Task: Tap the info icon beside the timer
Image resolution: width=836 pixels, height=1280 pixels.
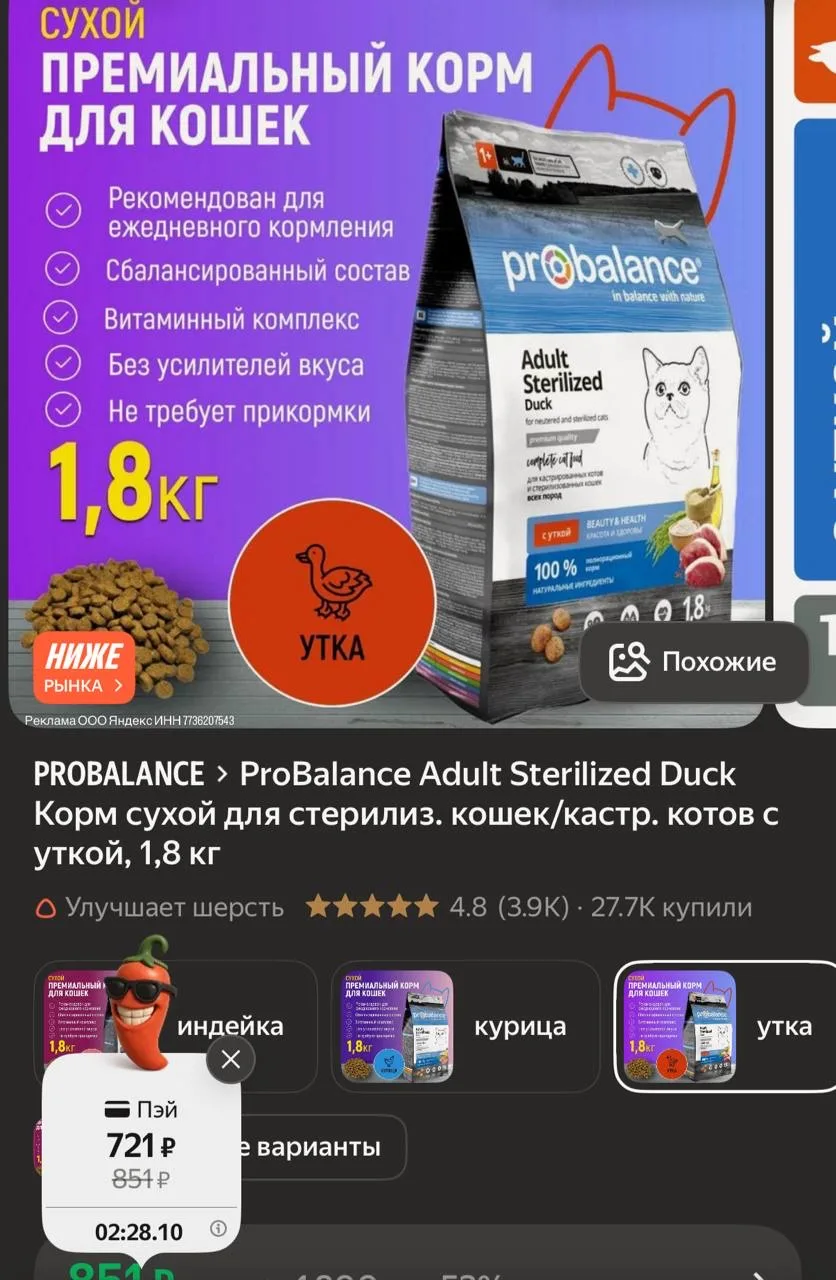Action: pos(218,1229)
